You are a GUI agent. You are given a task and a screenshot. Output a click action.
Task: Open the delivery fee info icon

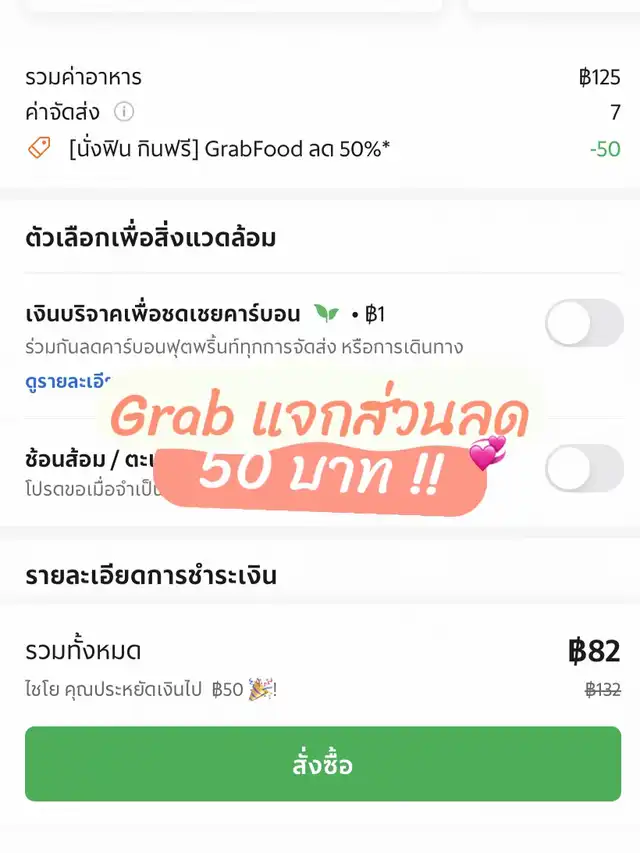coord(124,112)
